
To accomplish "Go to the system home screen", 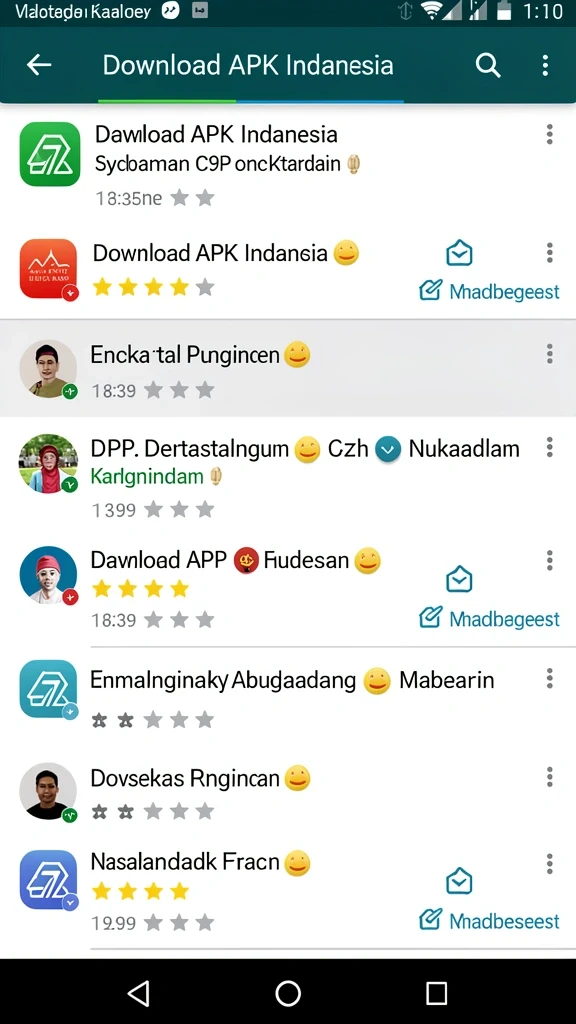I will click(x=288, y=993).
